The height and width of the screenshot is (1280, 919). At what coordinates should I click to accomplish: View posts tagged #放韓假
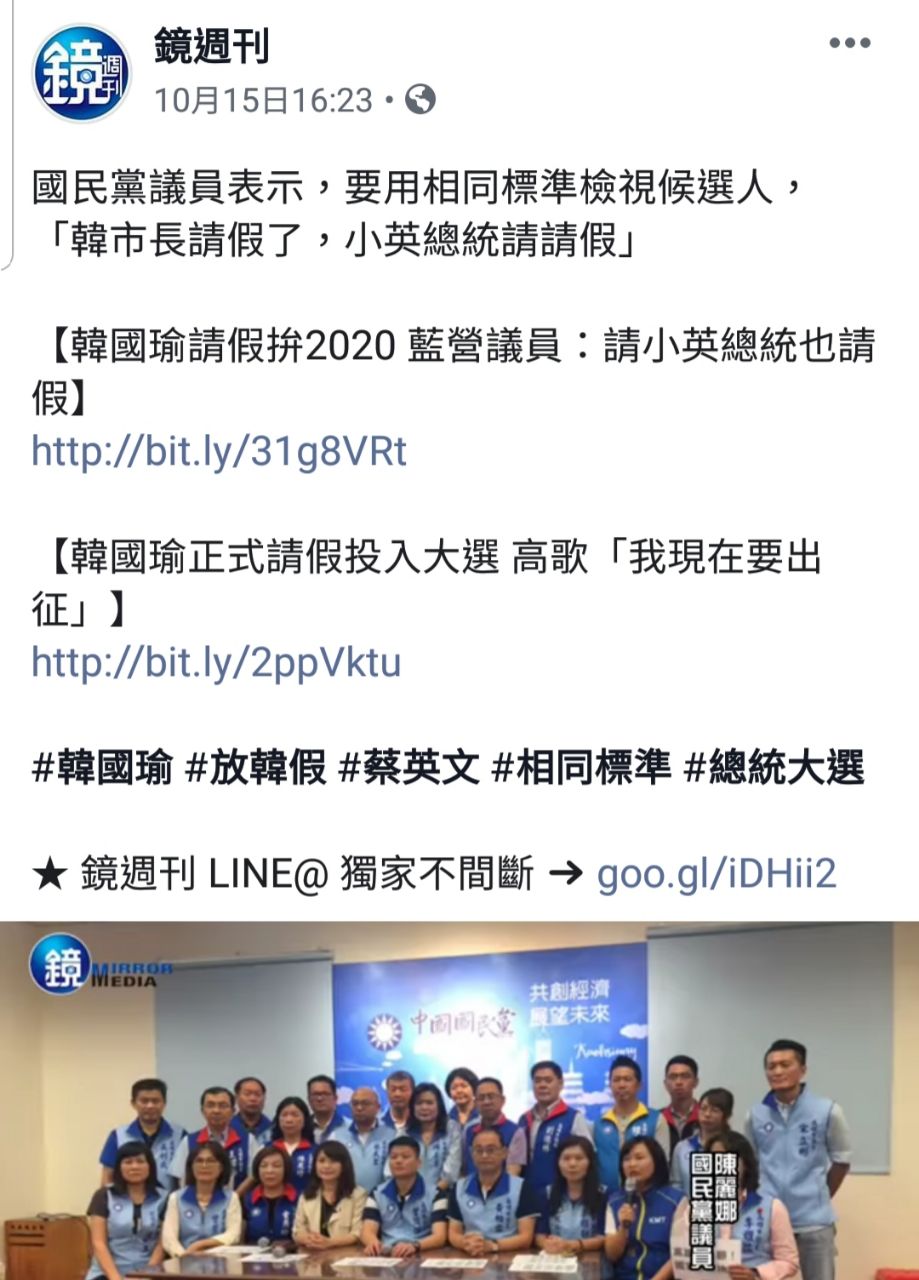pyautogui.click(x=256, y=769)
